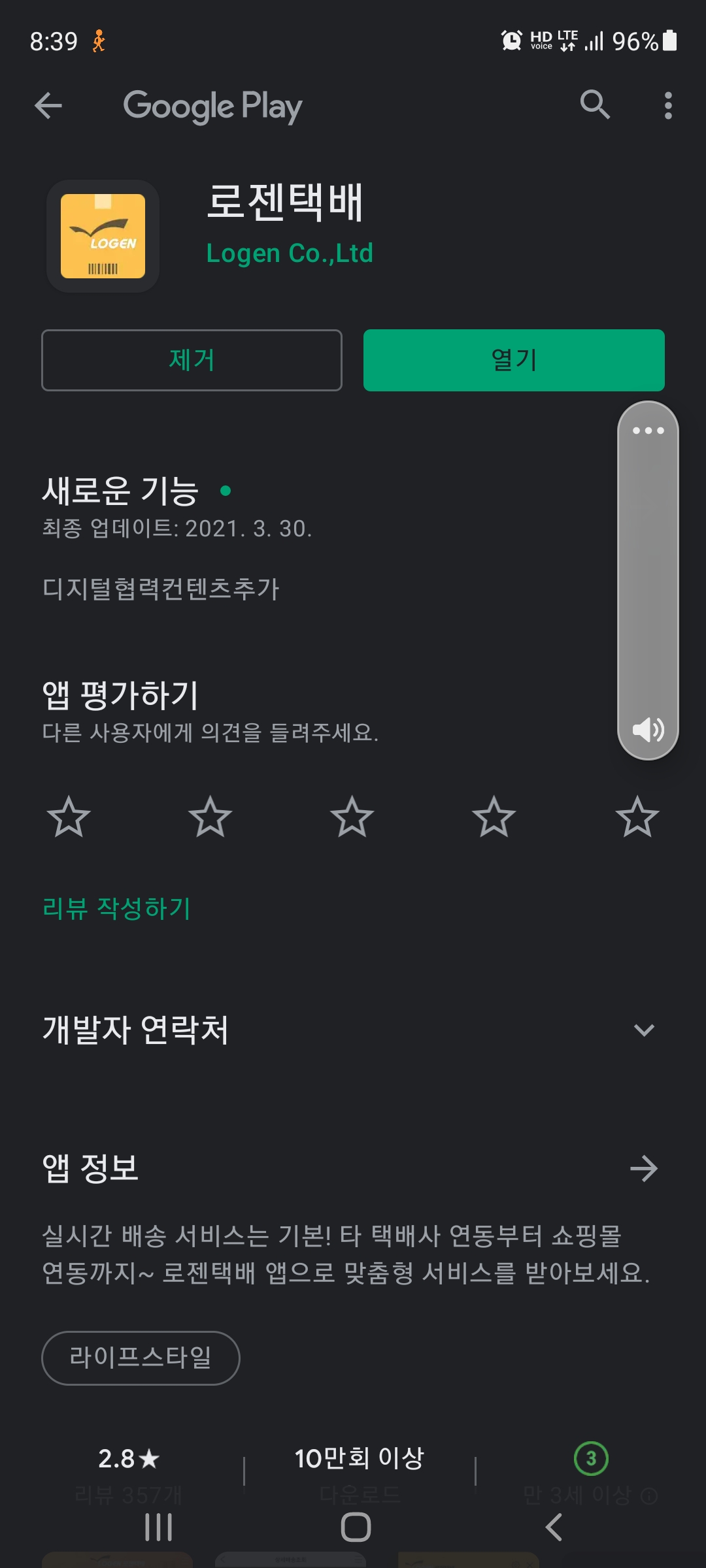Open volume panel's three-dot options
Viewport: 706px width, 1568px height.
click(x=648, y=431)
